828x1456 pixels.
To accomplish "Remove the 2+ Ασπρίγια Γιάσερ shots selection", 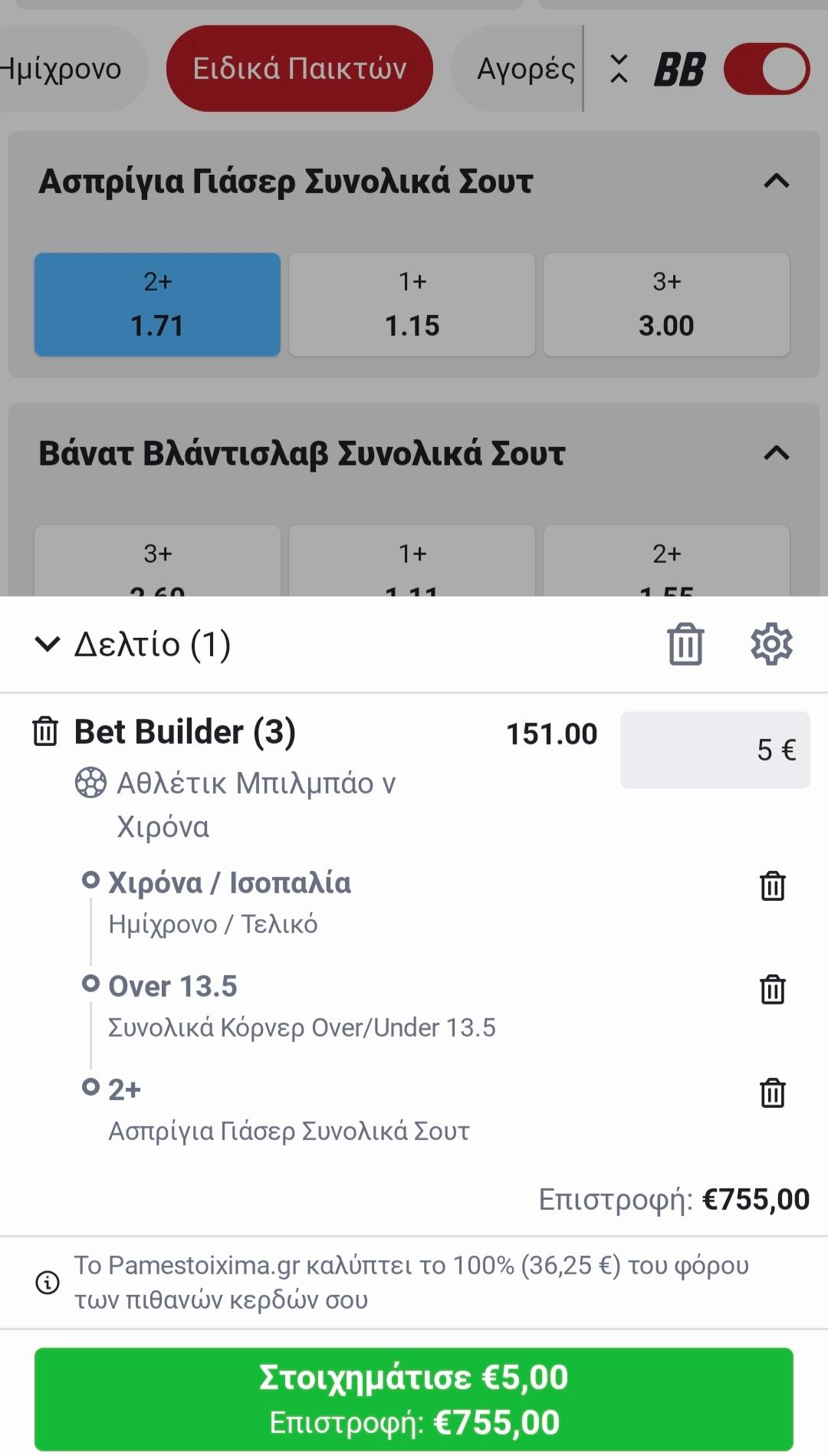I will click(x=772, y=1093).
